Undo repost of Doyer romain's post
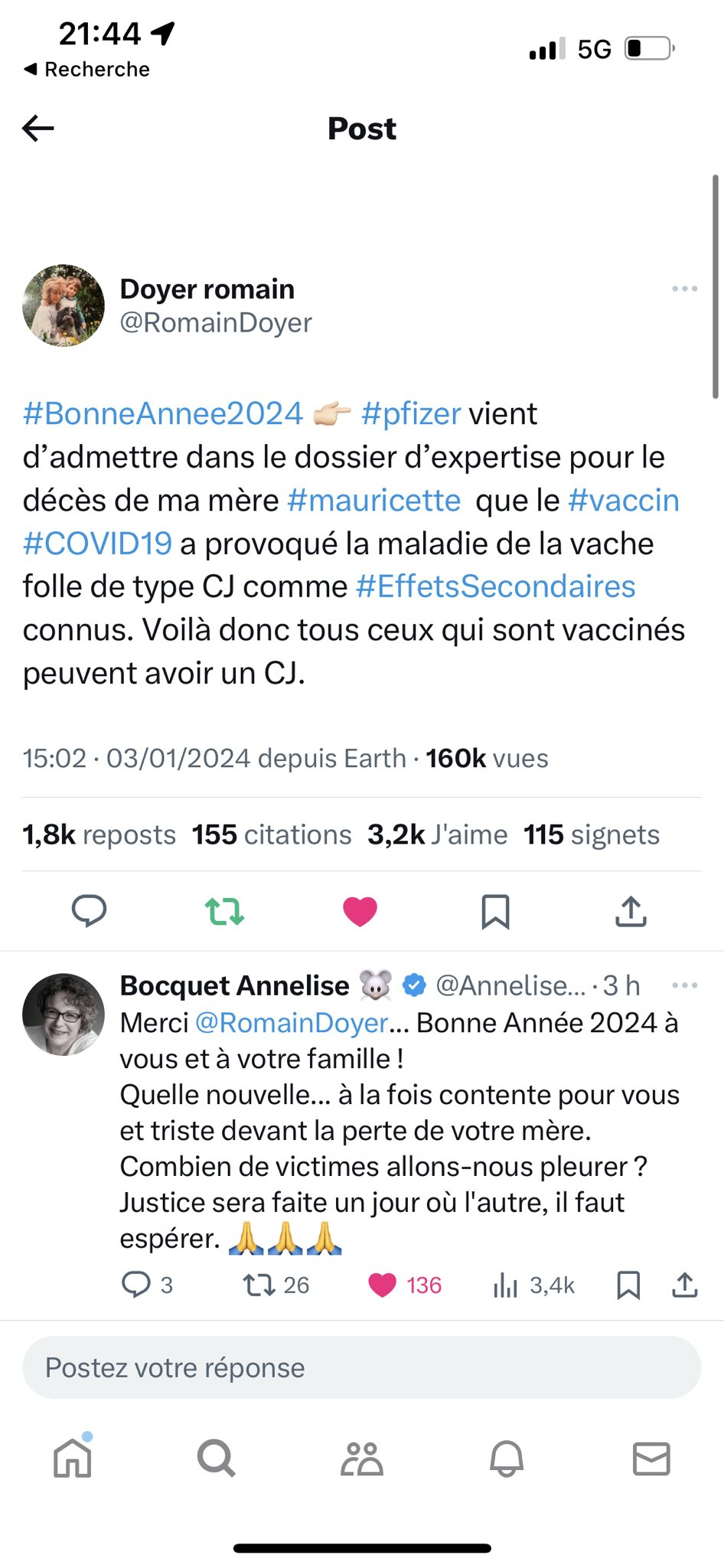 (x=224, y=911)
